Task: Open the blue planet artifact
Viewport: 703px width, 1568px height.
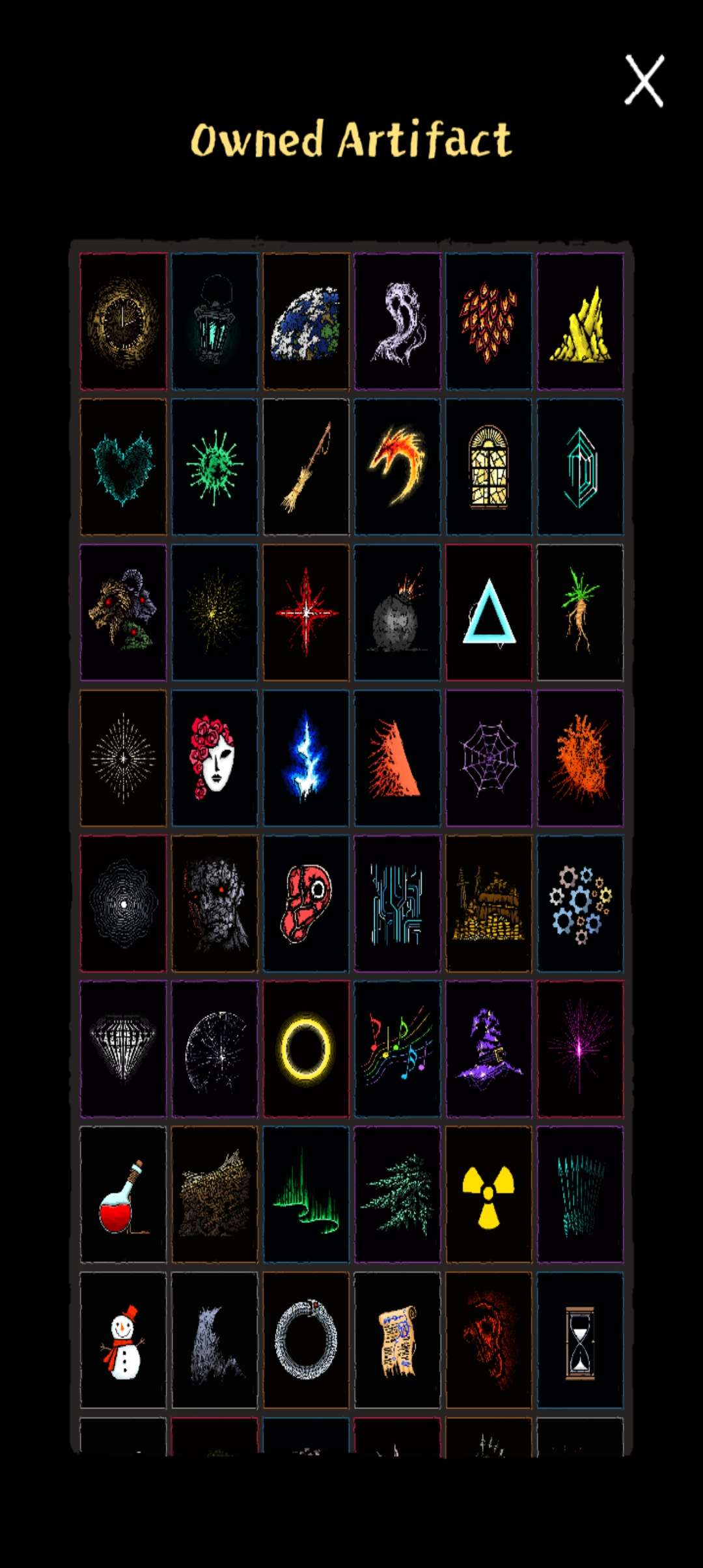Action: [x=306, y=322]
